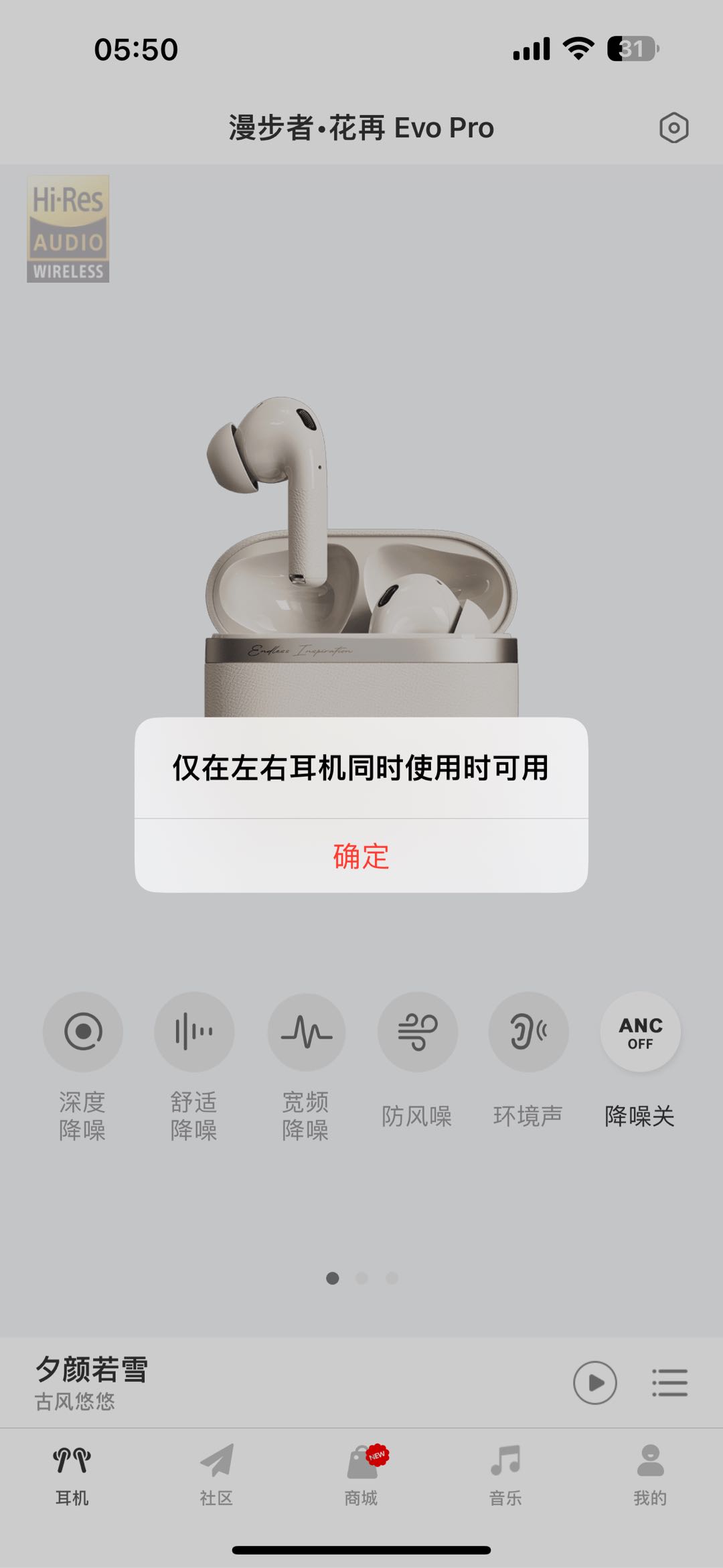This screenshot has height=1568, width=723.
Task: Switch to 环境声 ambient sound
Action: 528,1032
